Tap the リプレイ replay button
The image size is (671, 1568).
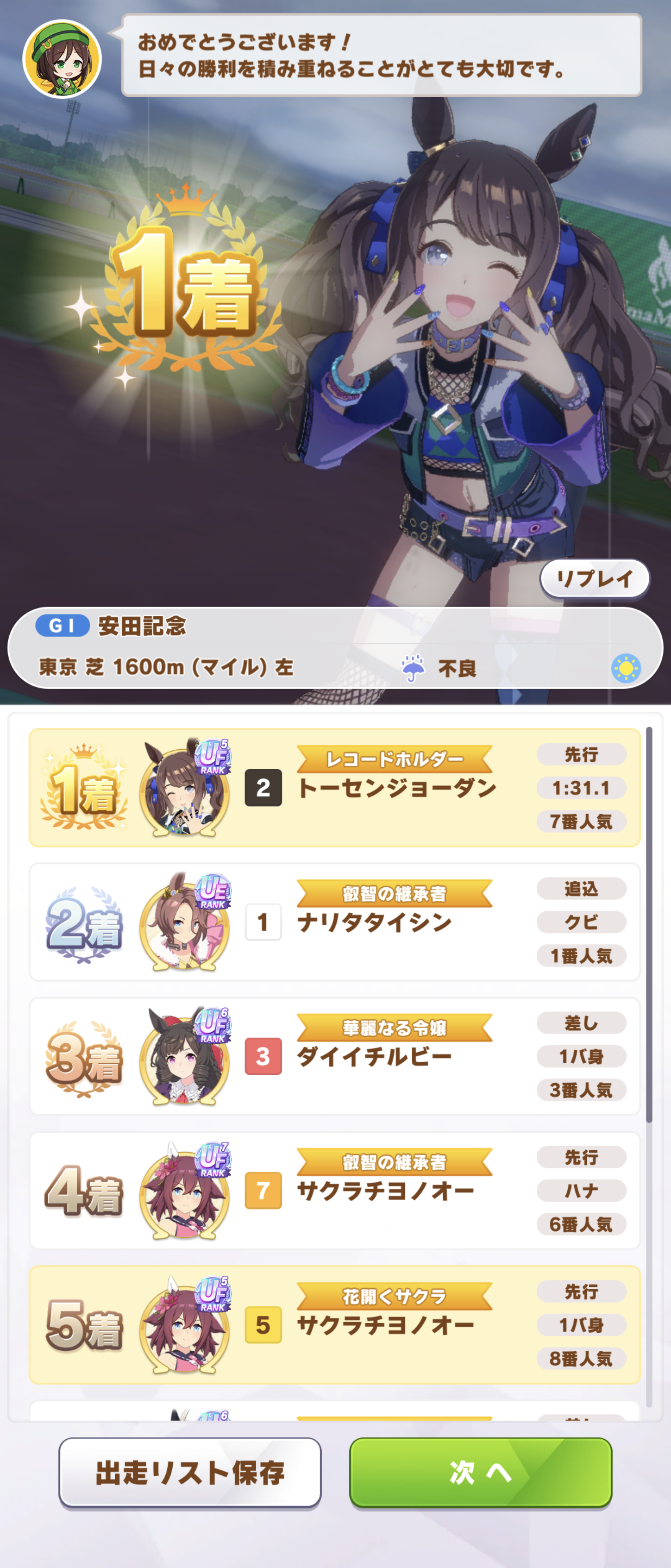tap(594, 578)
